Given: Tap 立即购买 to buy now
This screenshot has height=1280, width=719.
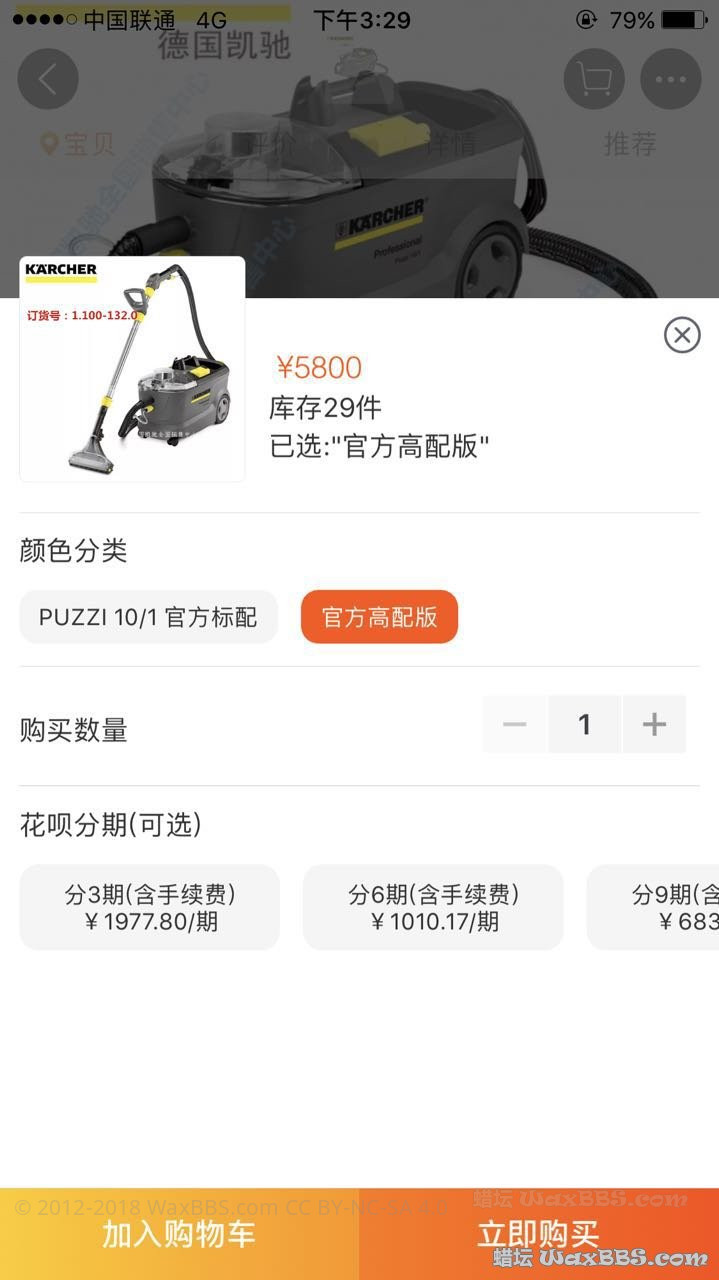Looking at the screenshot, I should coord(539,1234).
